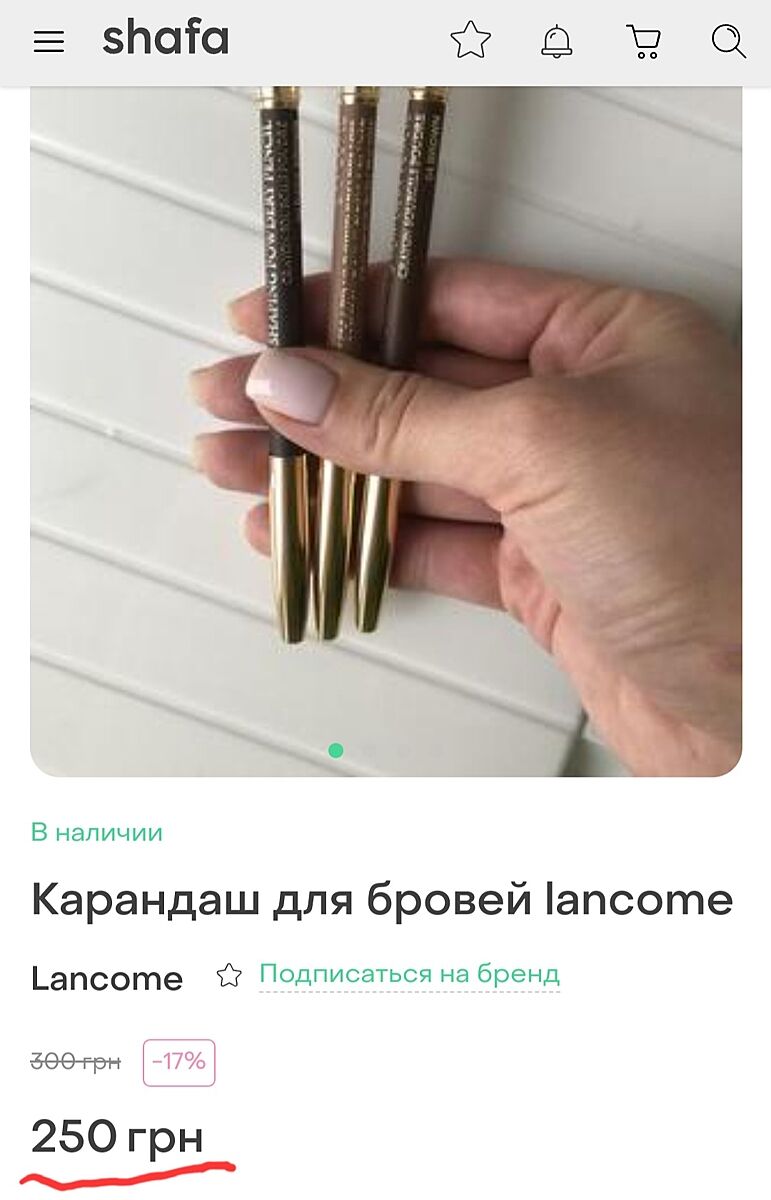The width and height of the screenshot is (771, 1200).
Task: Open the notifications bell
Action: (557, 41)
